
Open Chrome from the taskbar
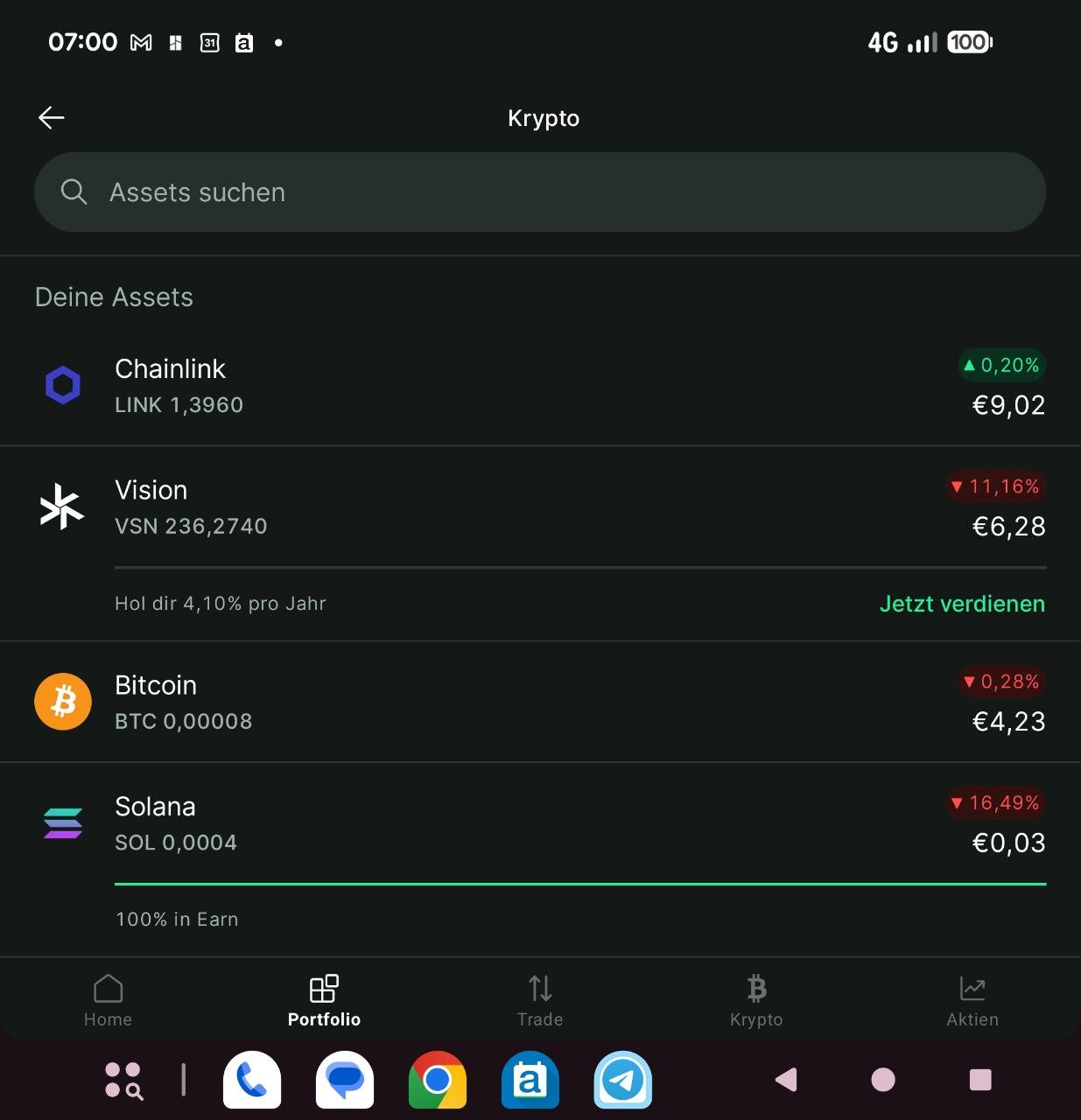(438, 1080)
